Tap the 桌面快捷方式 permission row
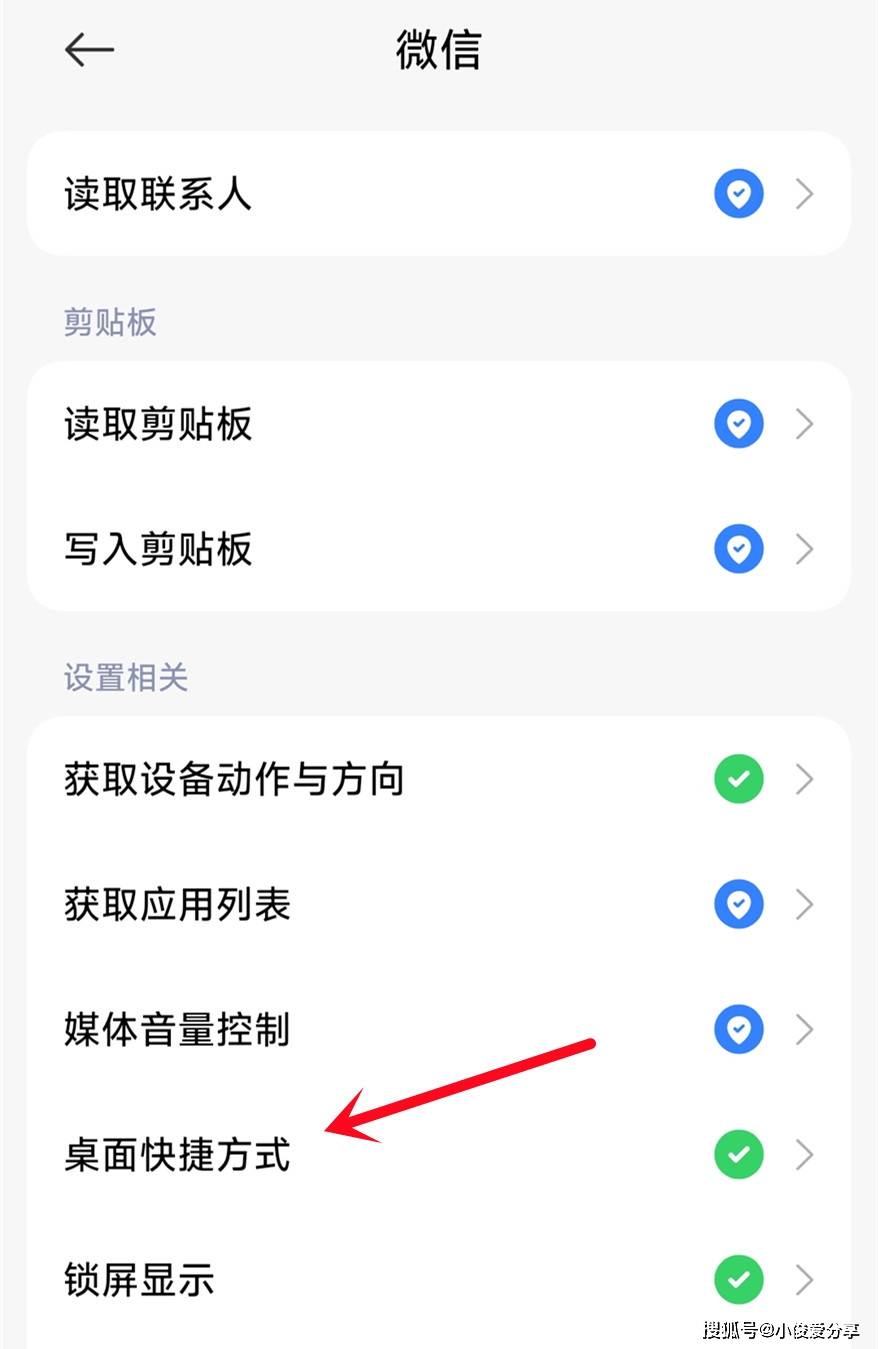 point(438,1155)
